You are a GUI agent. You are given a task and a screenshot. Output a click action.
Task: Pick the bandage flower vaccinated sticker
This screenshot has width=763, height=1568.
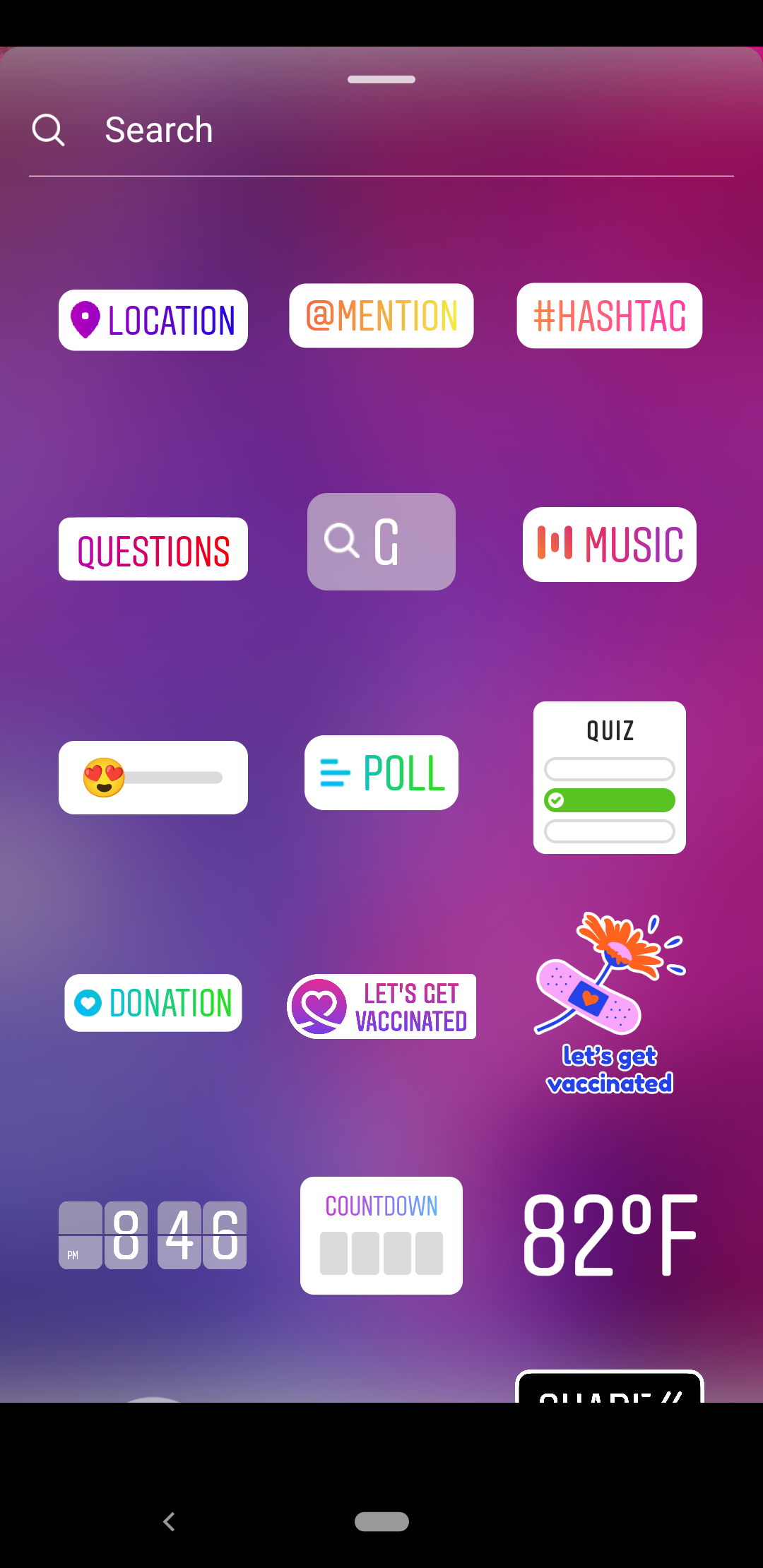[x=609, y=1003]
